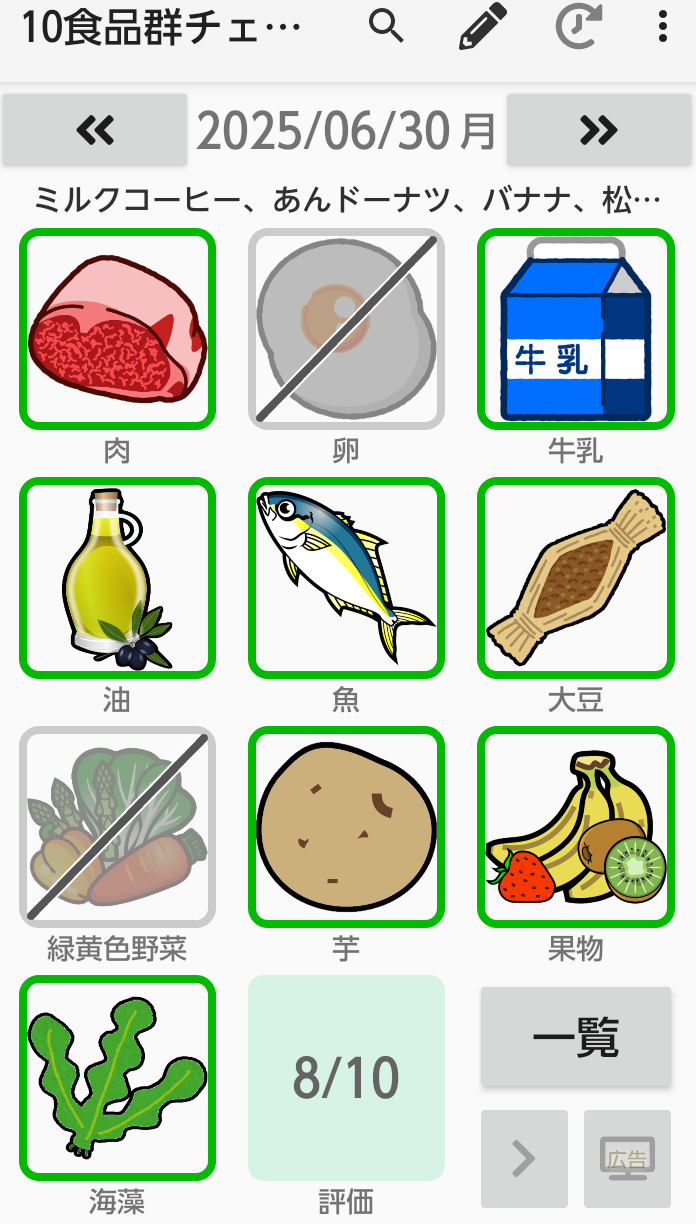Tap the pencil edit icon
This screenshot has height=1225, width=696.
point(483,27)
